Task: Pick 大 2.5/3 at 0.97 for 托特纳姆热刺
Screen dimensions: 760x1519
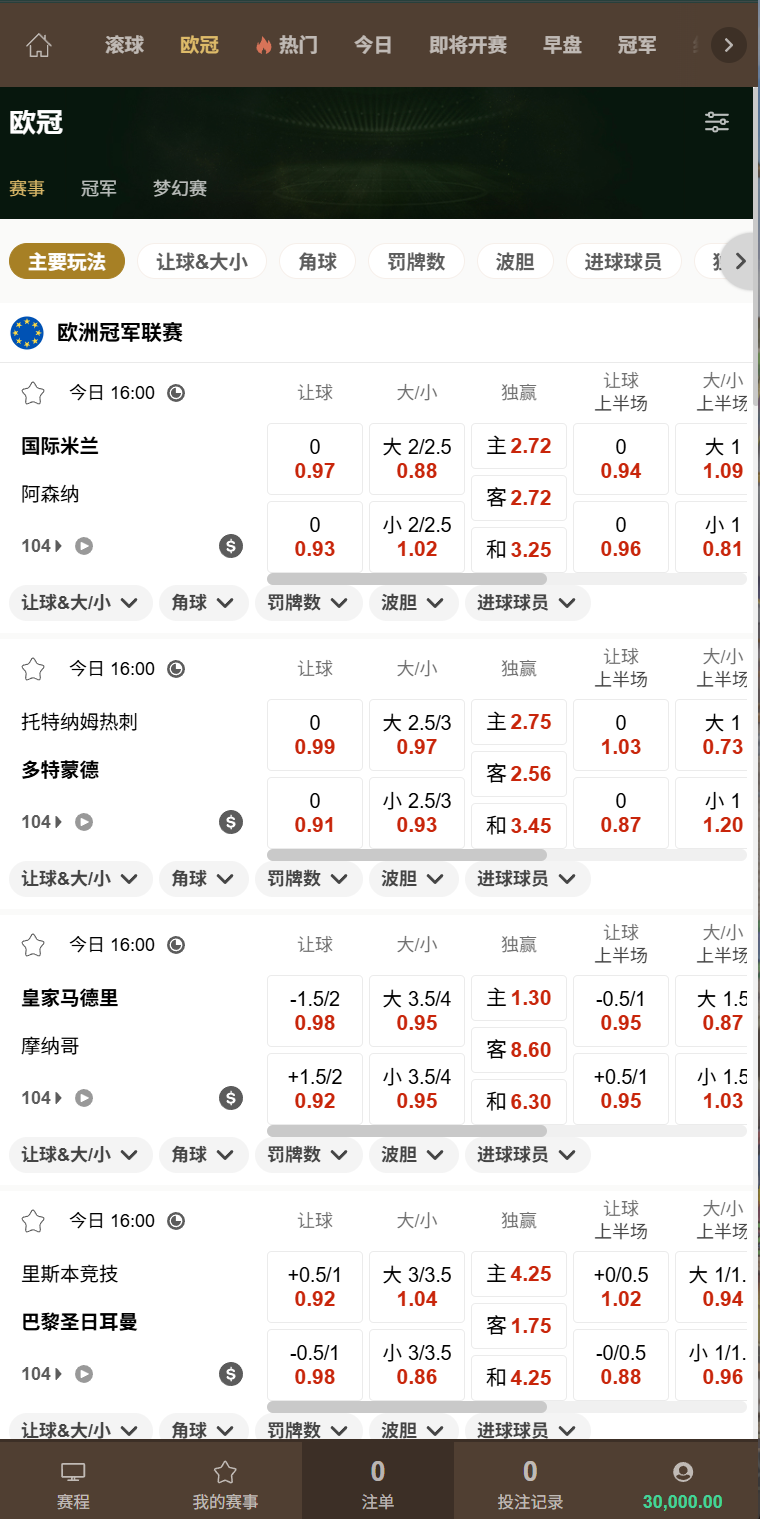Action: [417, 734]
